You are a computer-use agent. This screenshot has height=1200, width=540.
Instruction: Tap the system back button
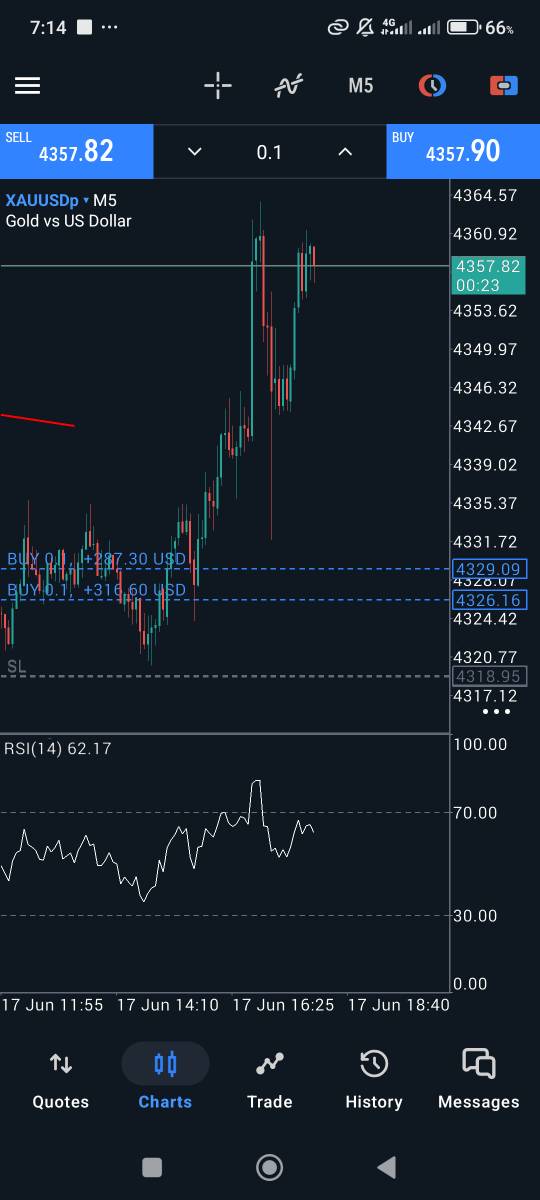click(386, 1167)
